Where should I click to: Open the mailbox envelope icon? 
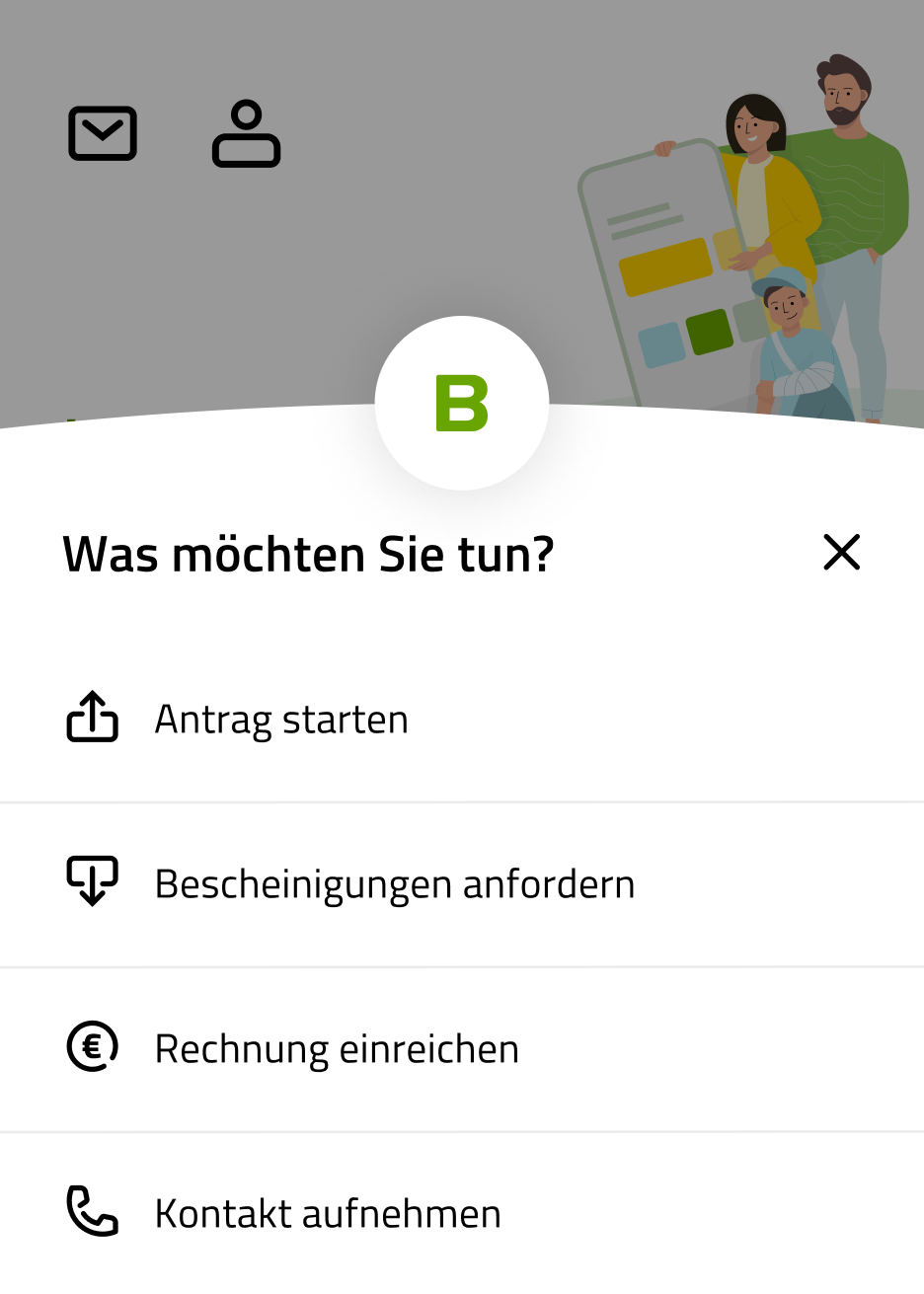click(103, 133)
